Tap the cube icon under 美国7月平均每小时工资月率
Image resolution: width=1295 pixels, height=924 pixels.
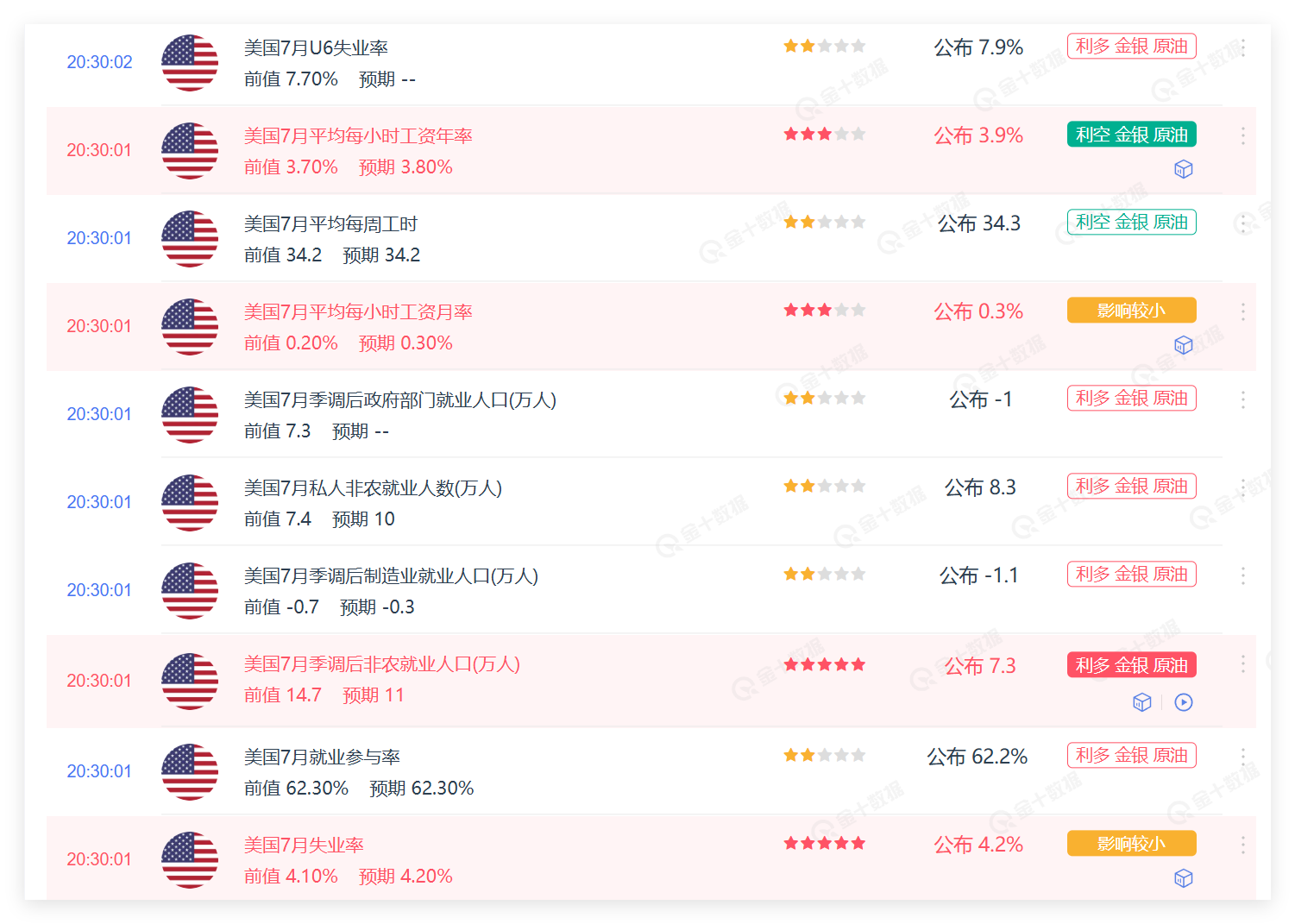coord(1184,345)
